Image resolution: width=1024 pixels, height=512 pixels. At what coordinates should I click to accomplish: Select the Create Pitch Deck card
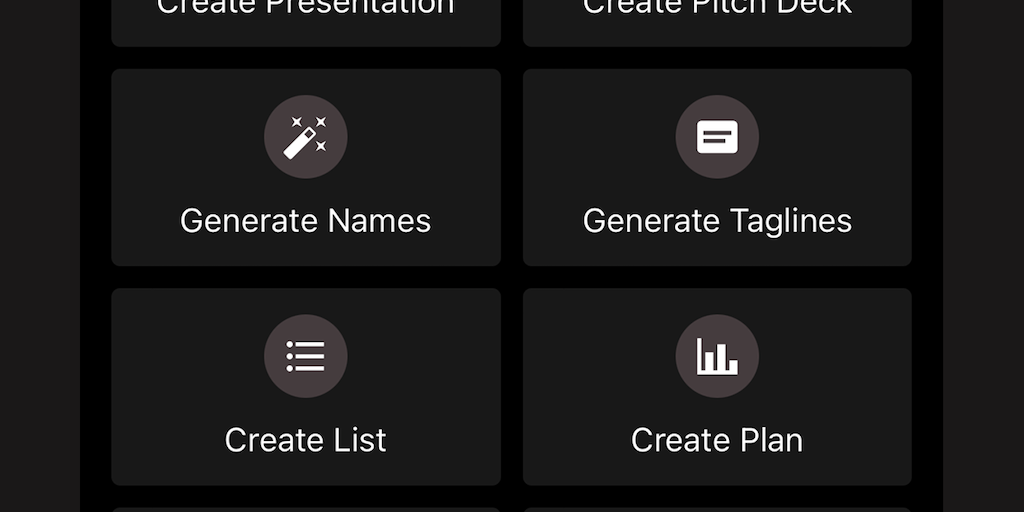click(x=717, y=20)
